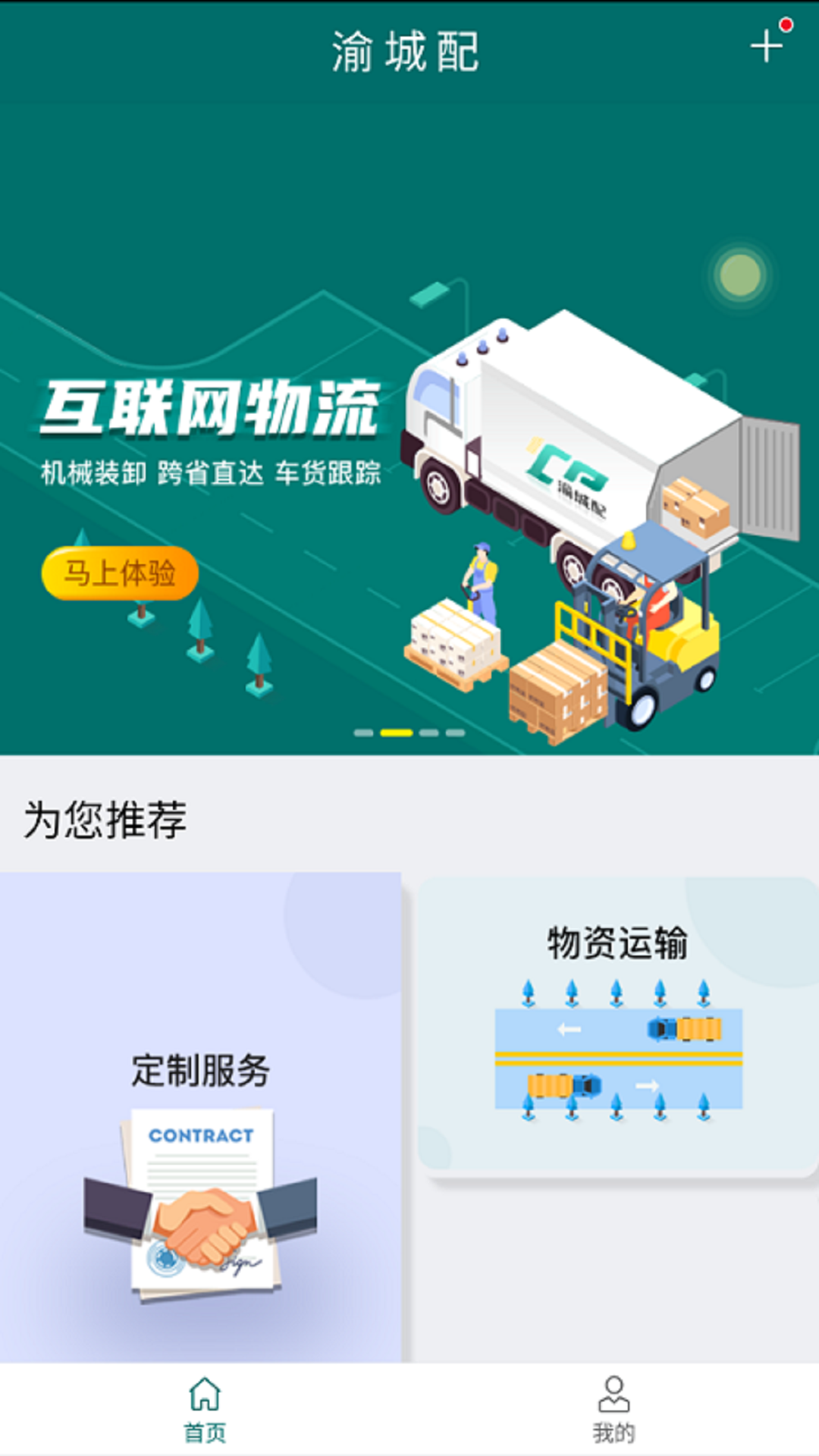819x1456 pixels.
Task: Switch to the 我的 tab
Action: click(613, 1410)
